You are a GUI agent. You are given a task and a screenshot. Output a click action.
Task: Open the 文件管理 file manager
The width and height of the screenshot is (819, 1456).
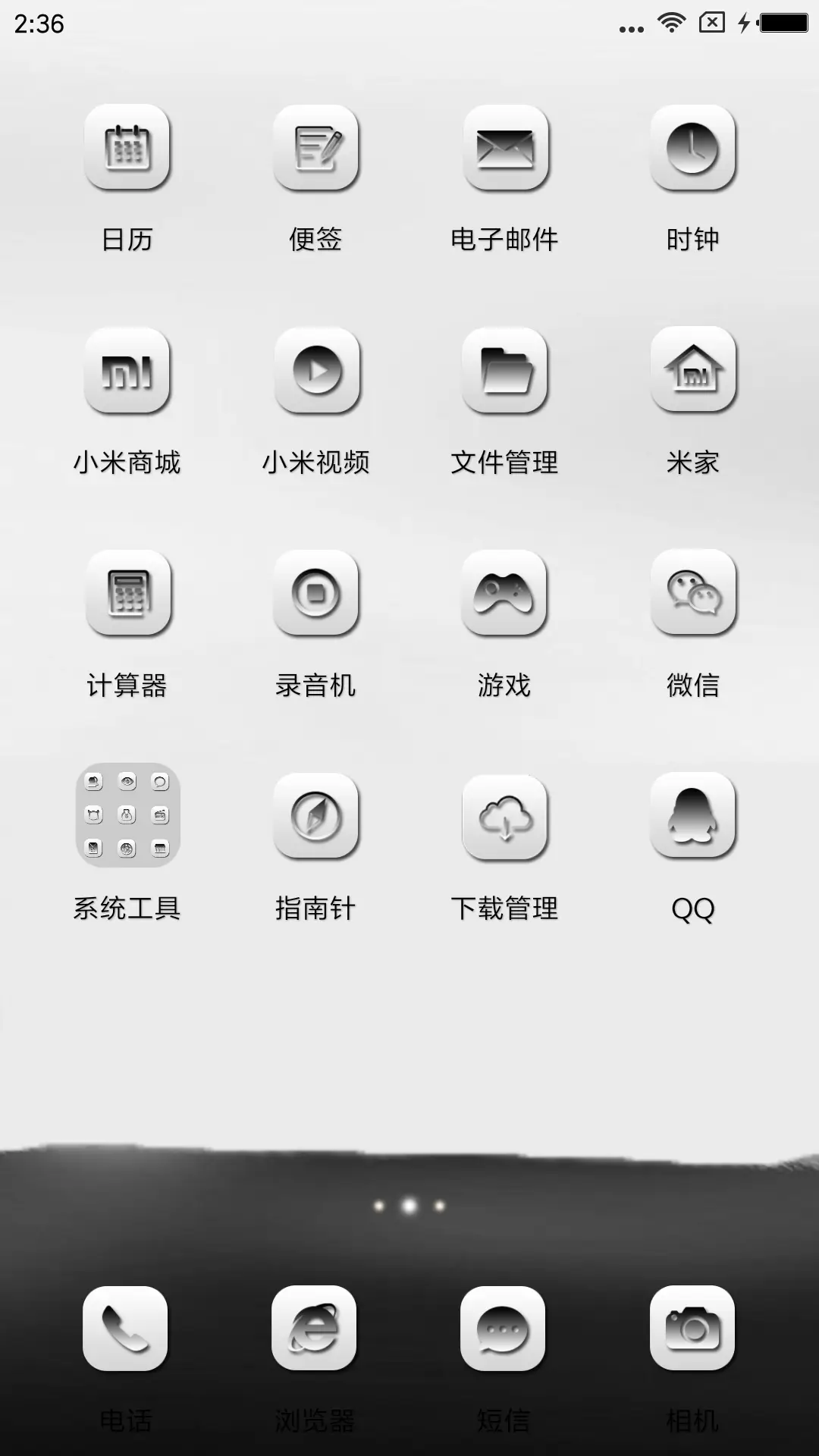tap(505, 373)
